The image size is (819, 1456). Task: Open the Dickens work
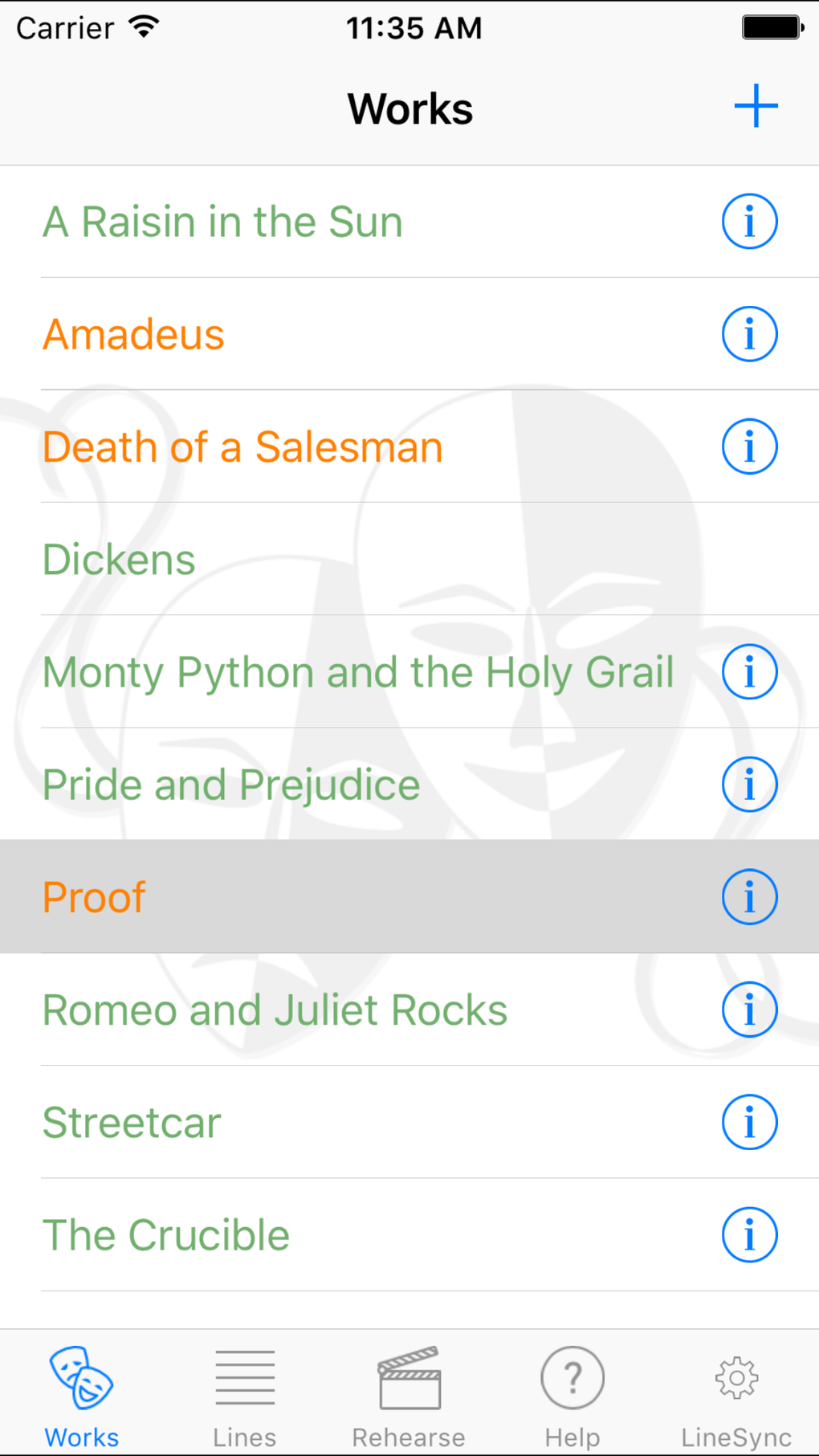[119, 560]
